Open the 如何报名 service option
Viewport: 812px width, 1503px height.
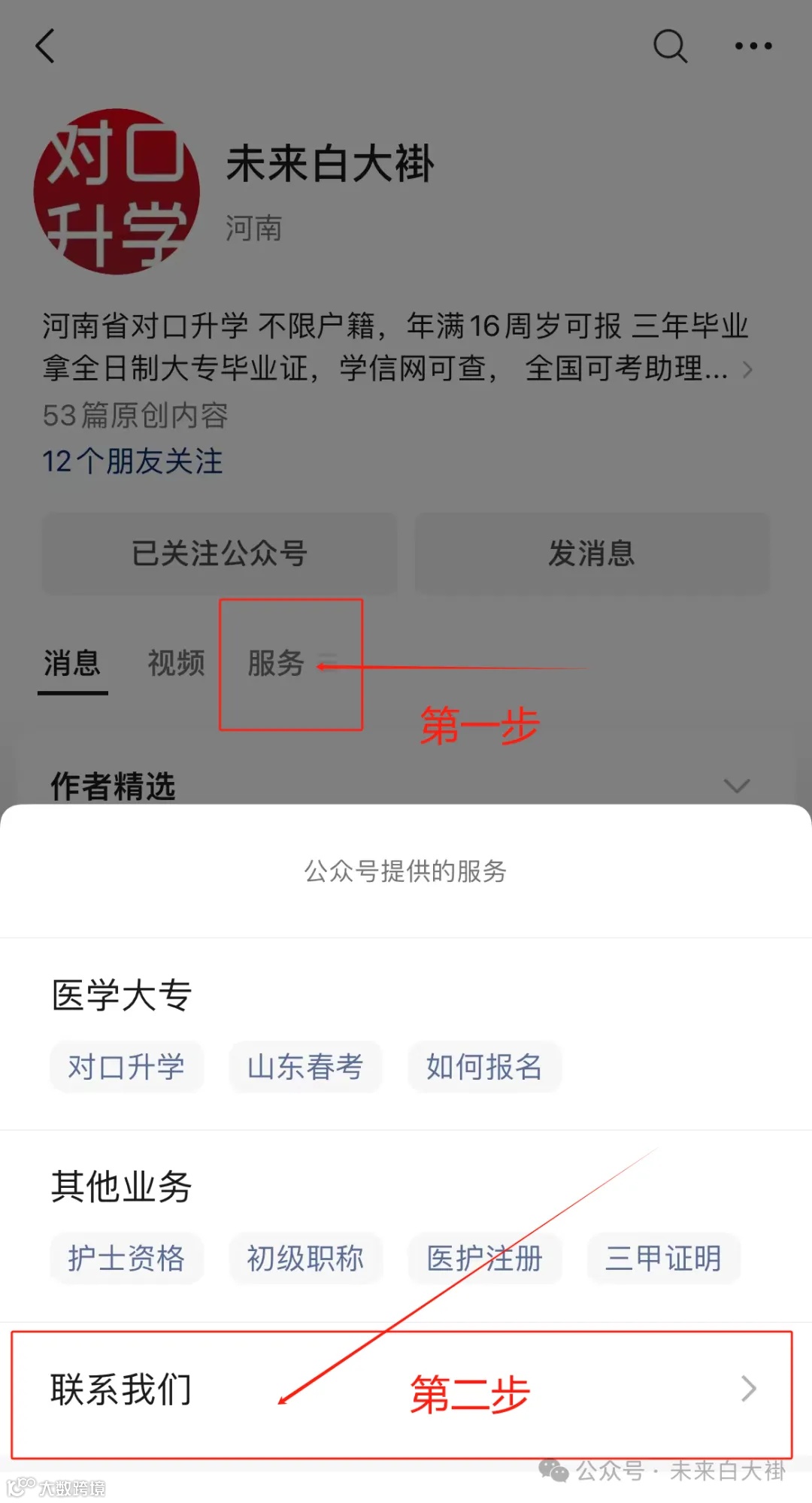tap(483, 1067)
